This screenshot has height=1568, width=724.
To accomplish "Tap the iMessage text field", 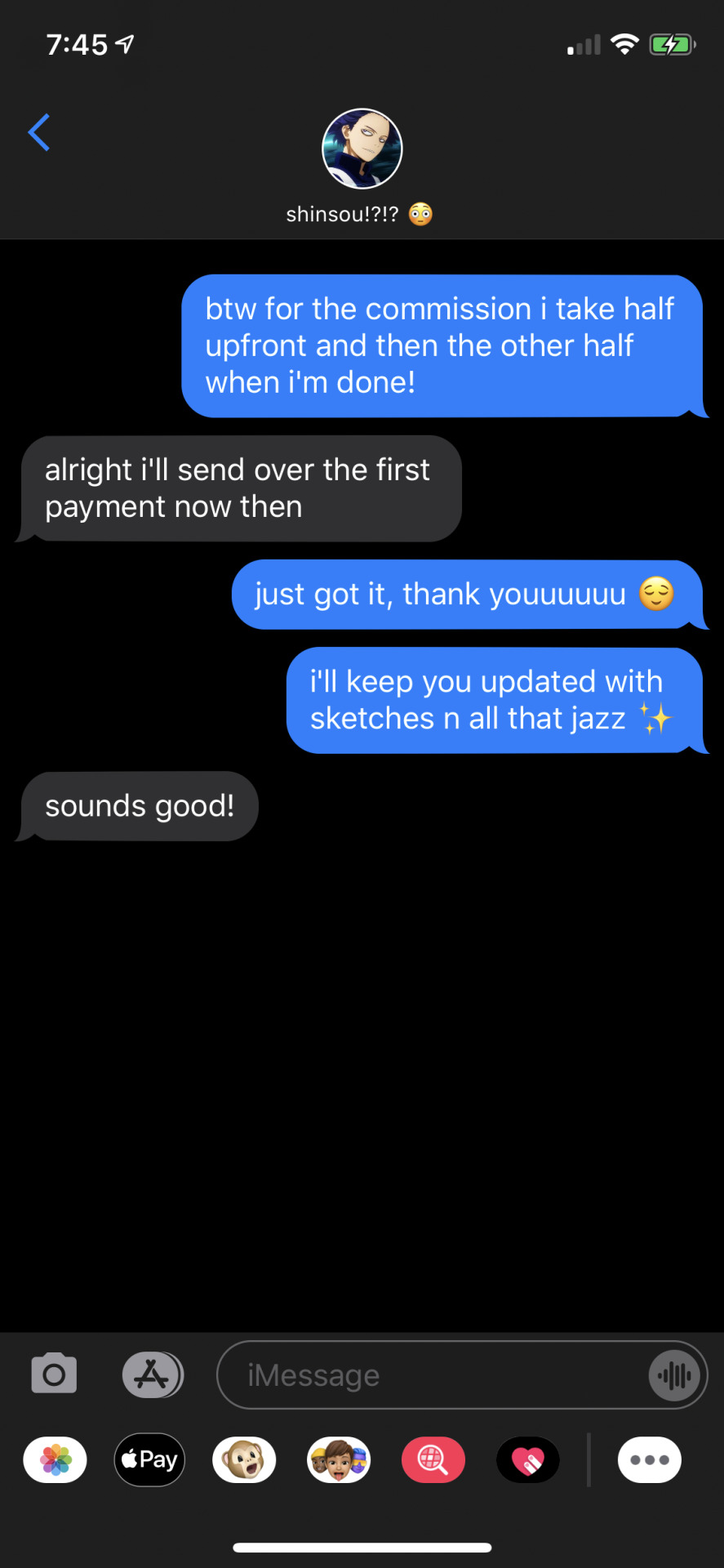I will (x=433, y=1375).
